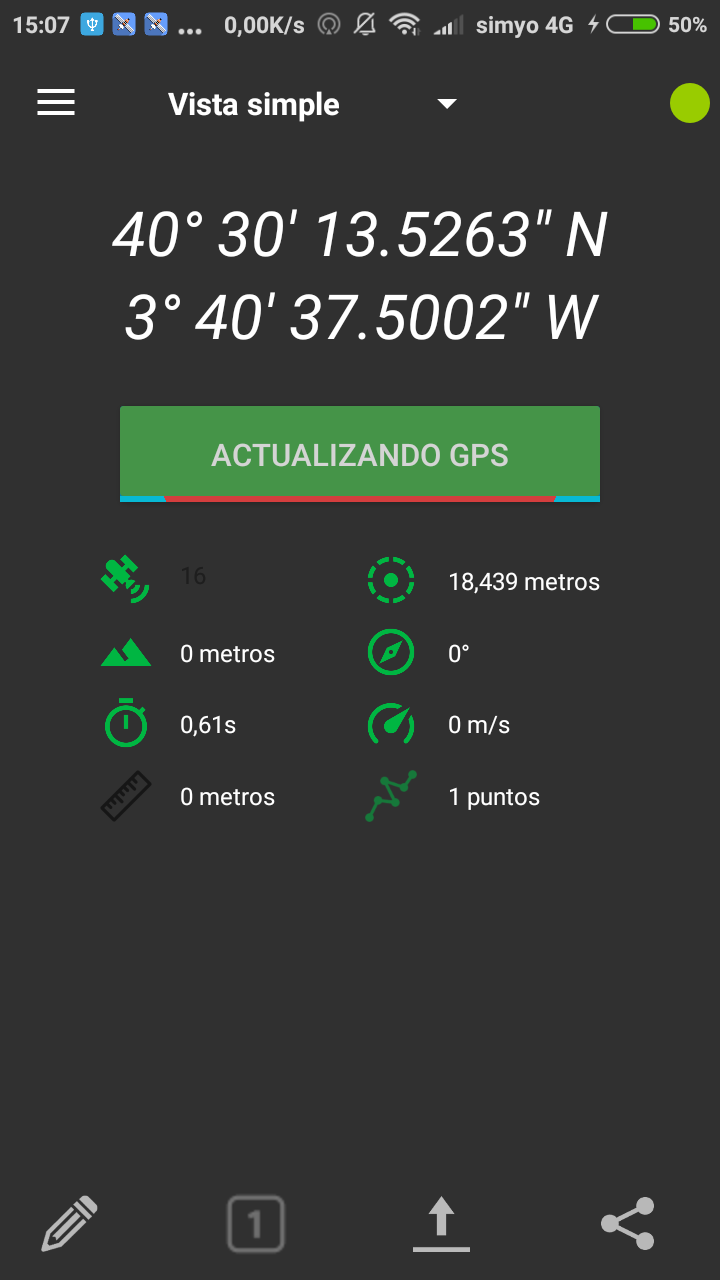Open the hamburger drawer menu
Image resolution: width=720 pixels, height=1280 pixels.
56,104
